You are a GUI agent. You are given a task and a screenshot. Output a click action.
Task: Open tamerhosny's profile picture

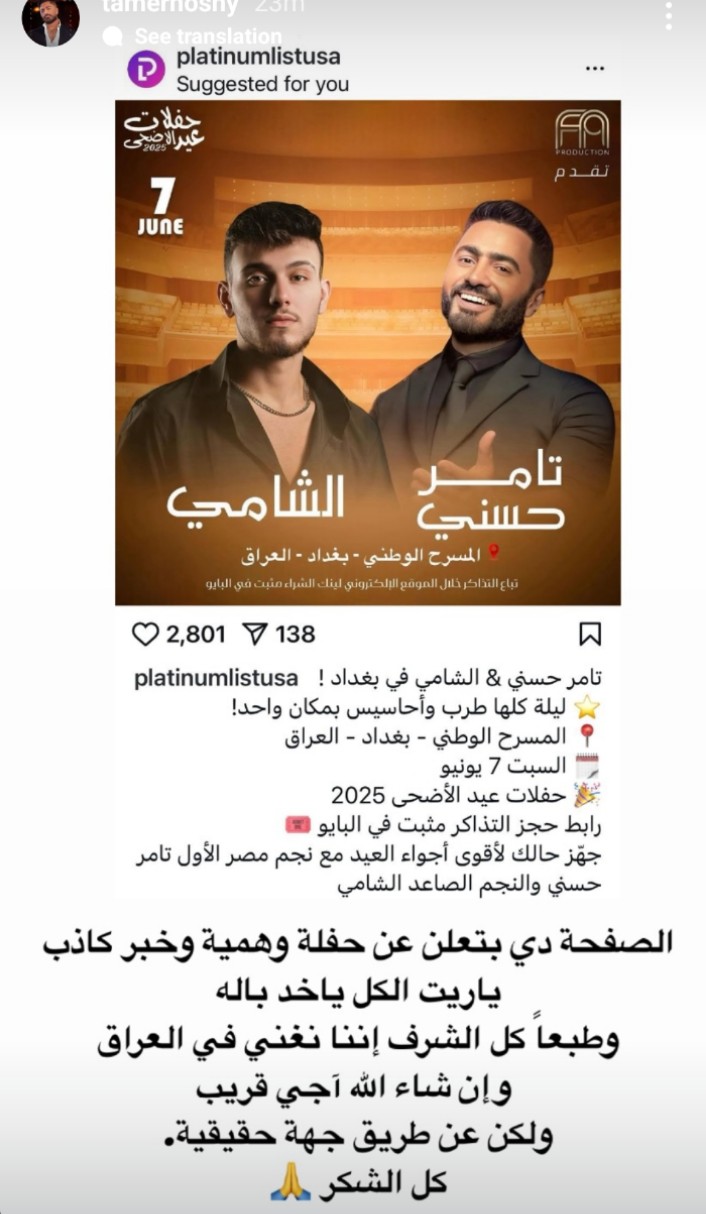click(50, 21)
